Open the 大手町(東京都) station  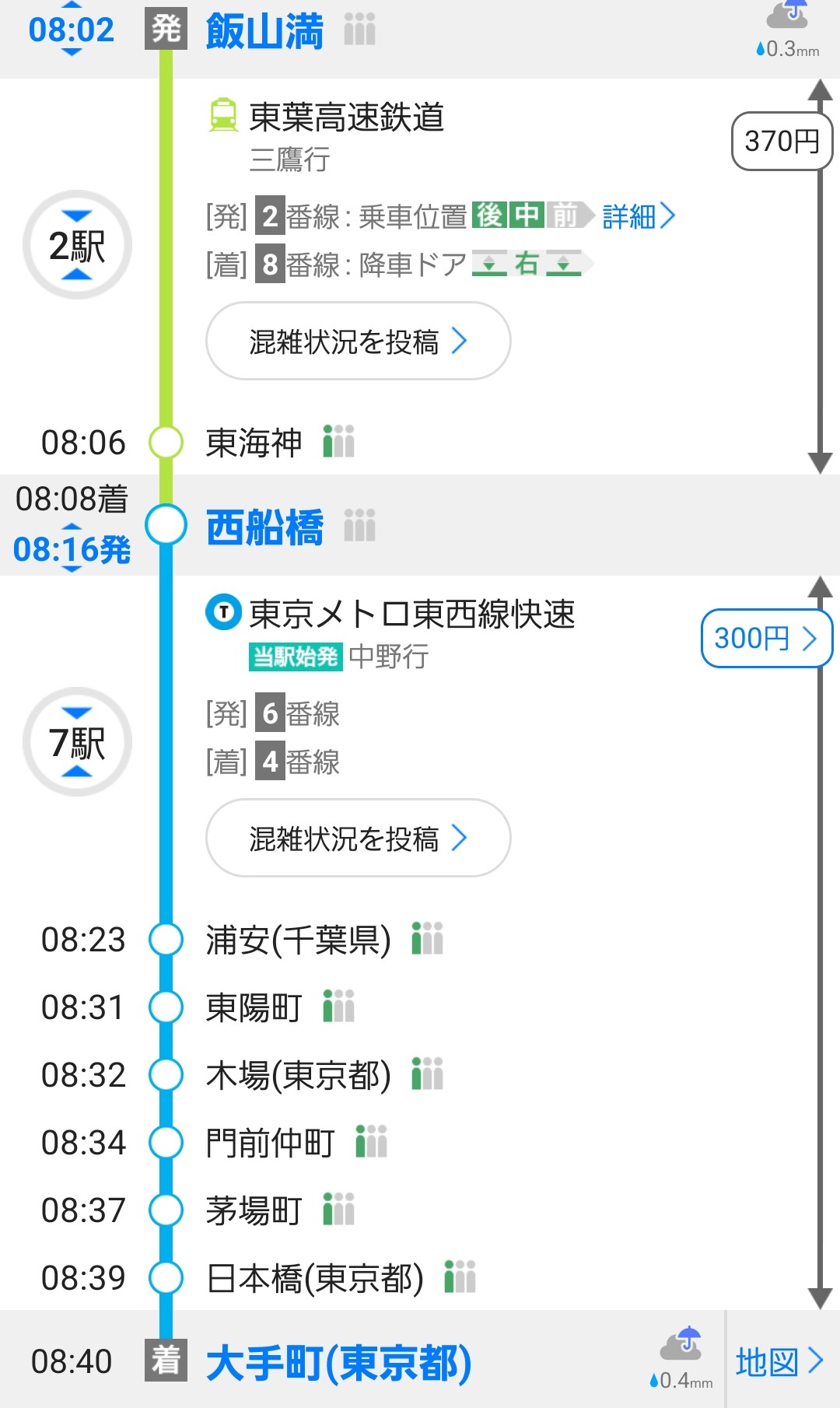click(338, 1363)
